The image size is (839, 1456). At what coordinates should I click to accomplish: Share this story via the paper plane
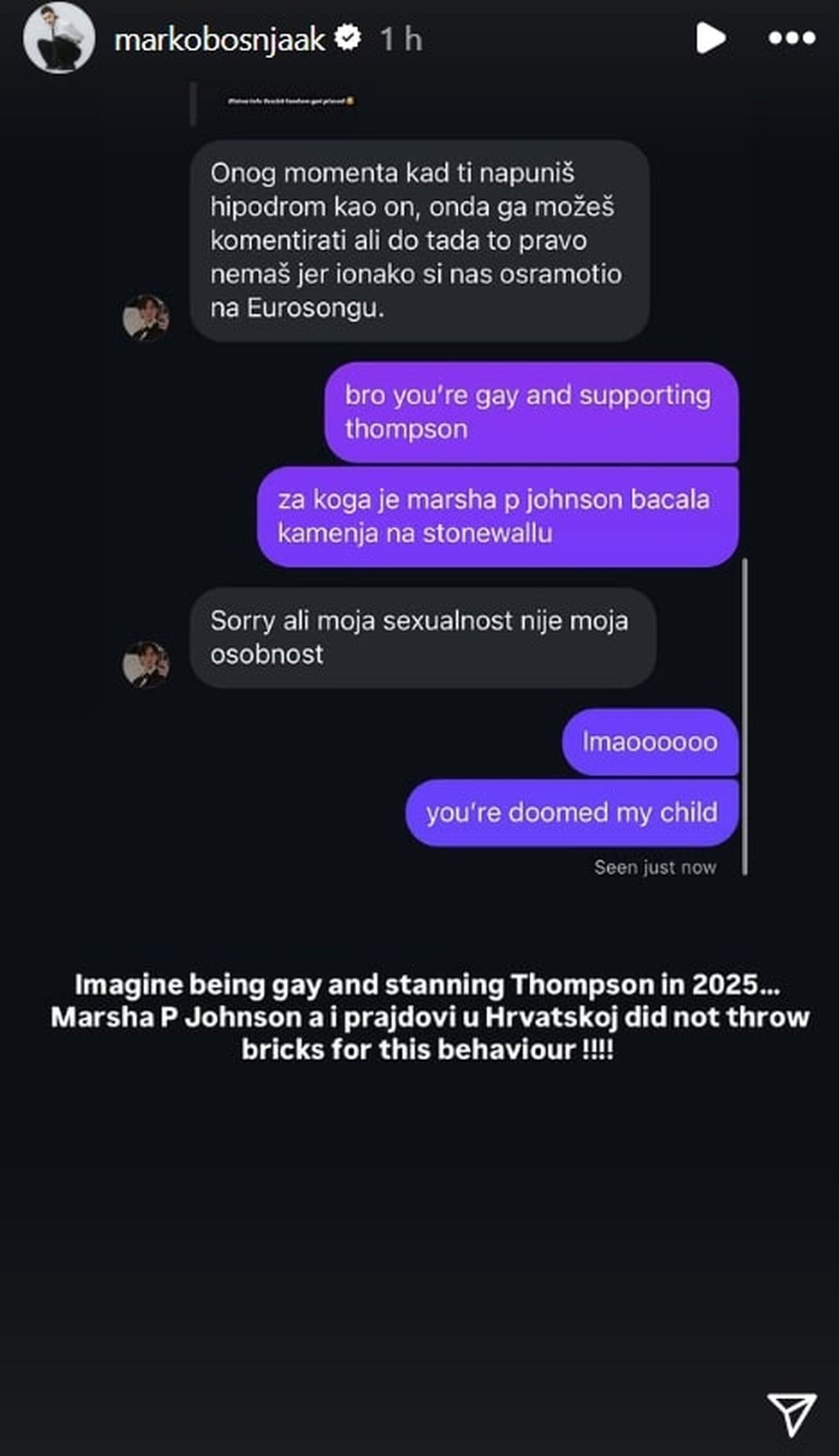pyautogui.click(x=793, y=1412)
